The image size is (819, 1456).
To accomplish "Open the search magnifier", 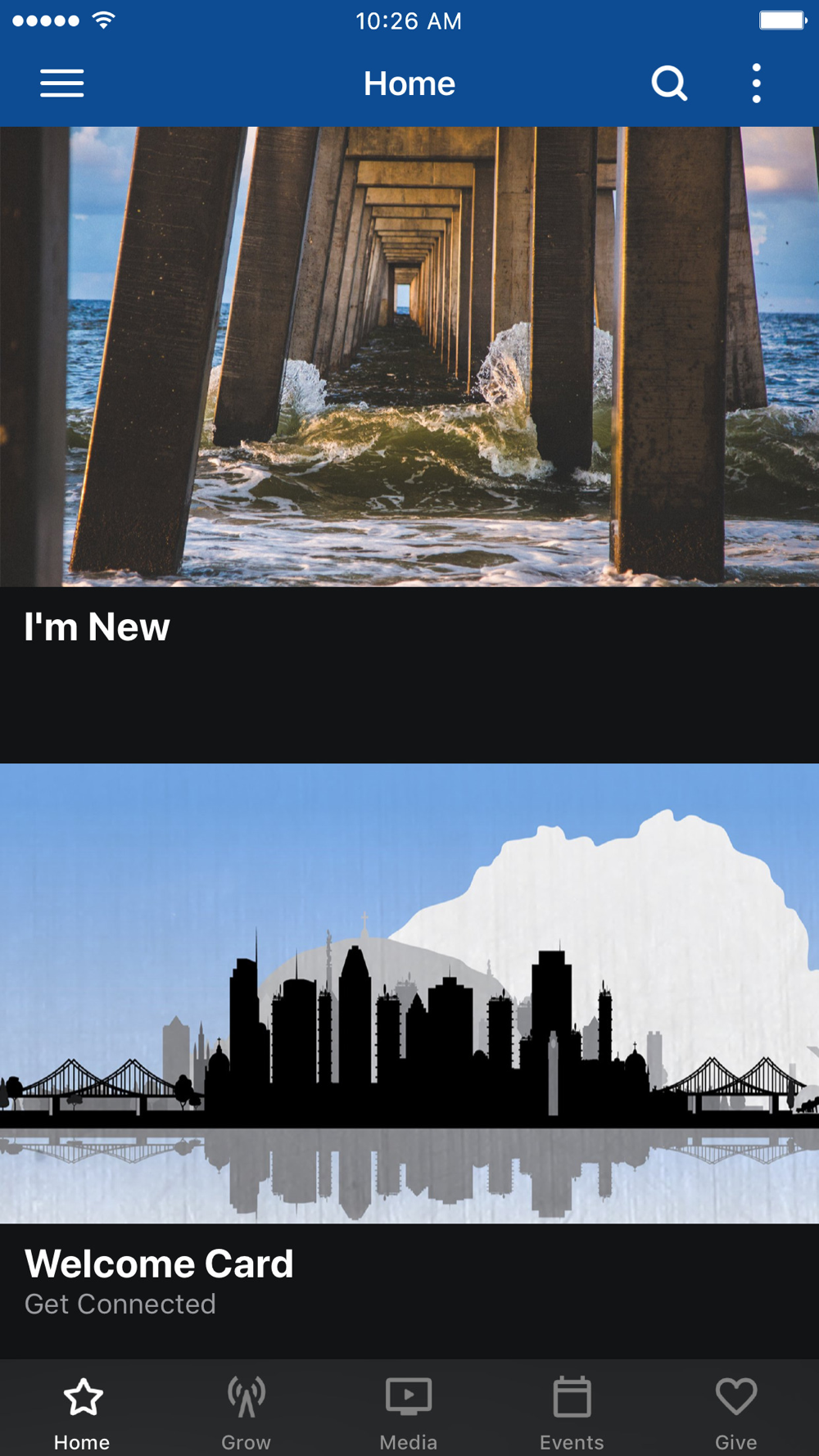I will click(669, 84).
